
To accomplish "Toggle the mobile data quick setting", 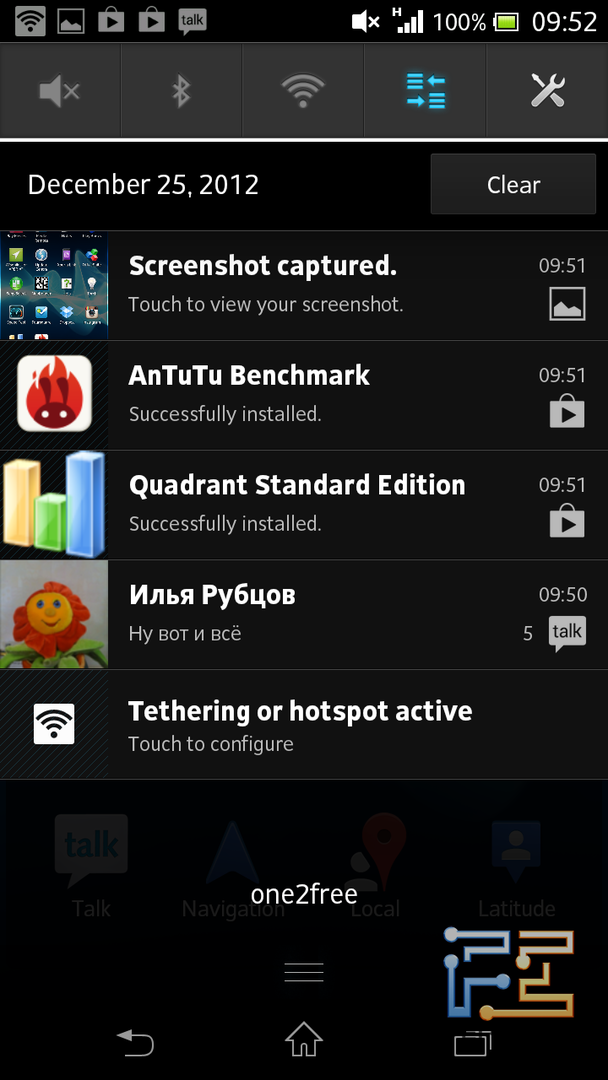I will [425, 92].
